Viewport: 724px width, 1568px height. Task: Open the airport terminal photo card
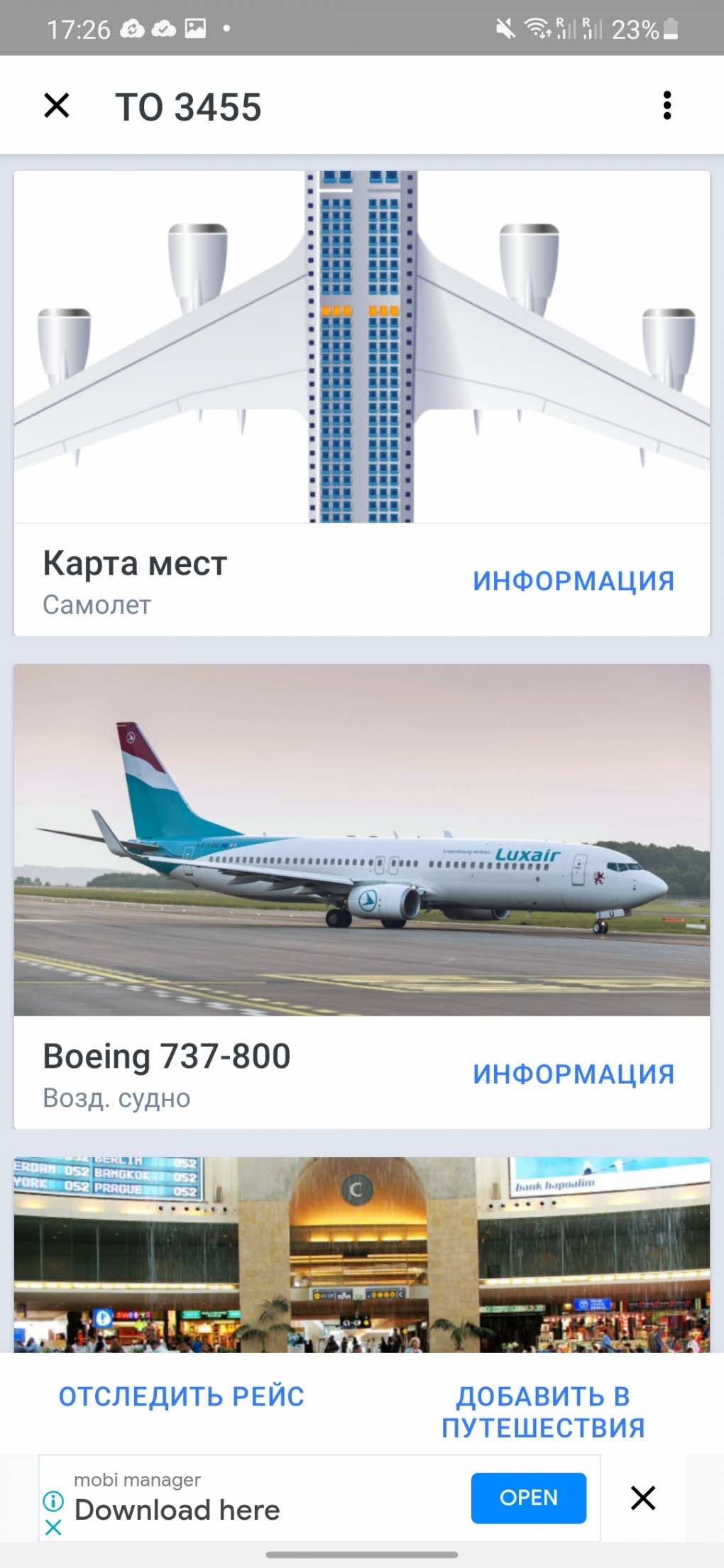pyautogui.click(x=361, y=1254)
